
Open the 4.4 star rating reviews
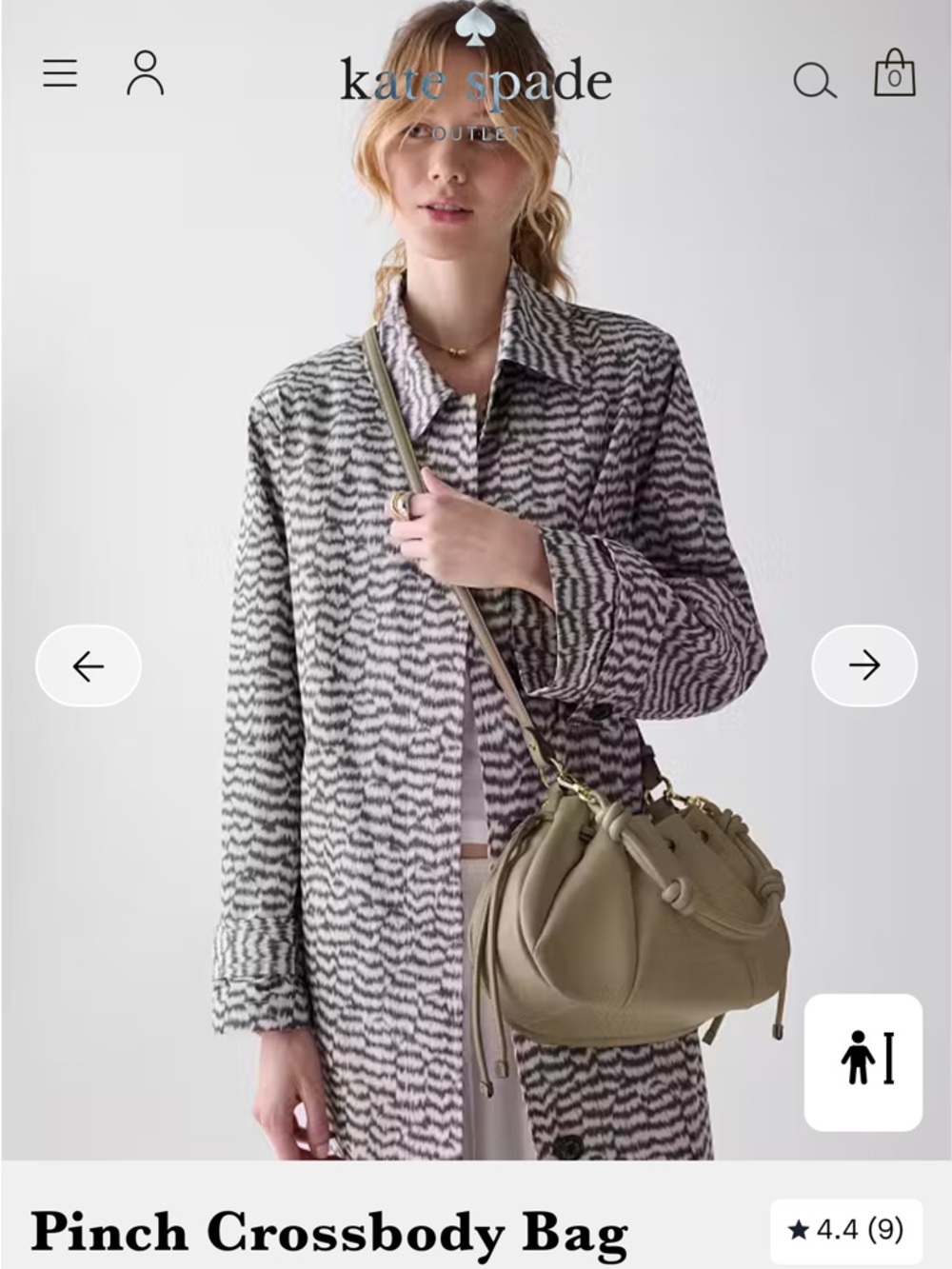845,1229
